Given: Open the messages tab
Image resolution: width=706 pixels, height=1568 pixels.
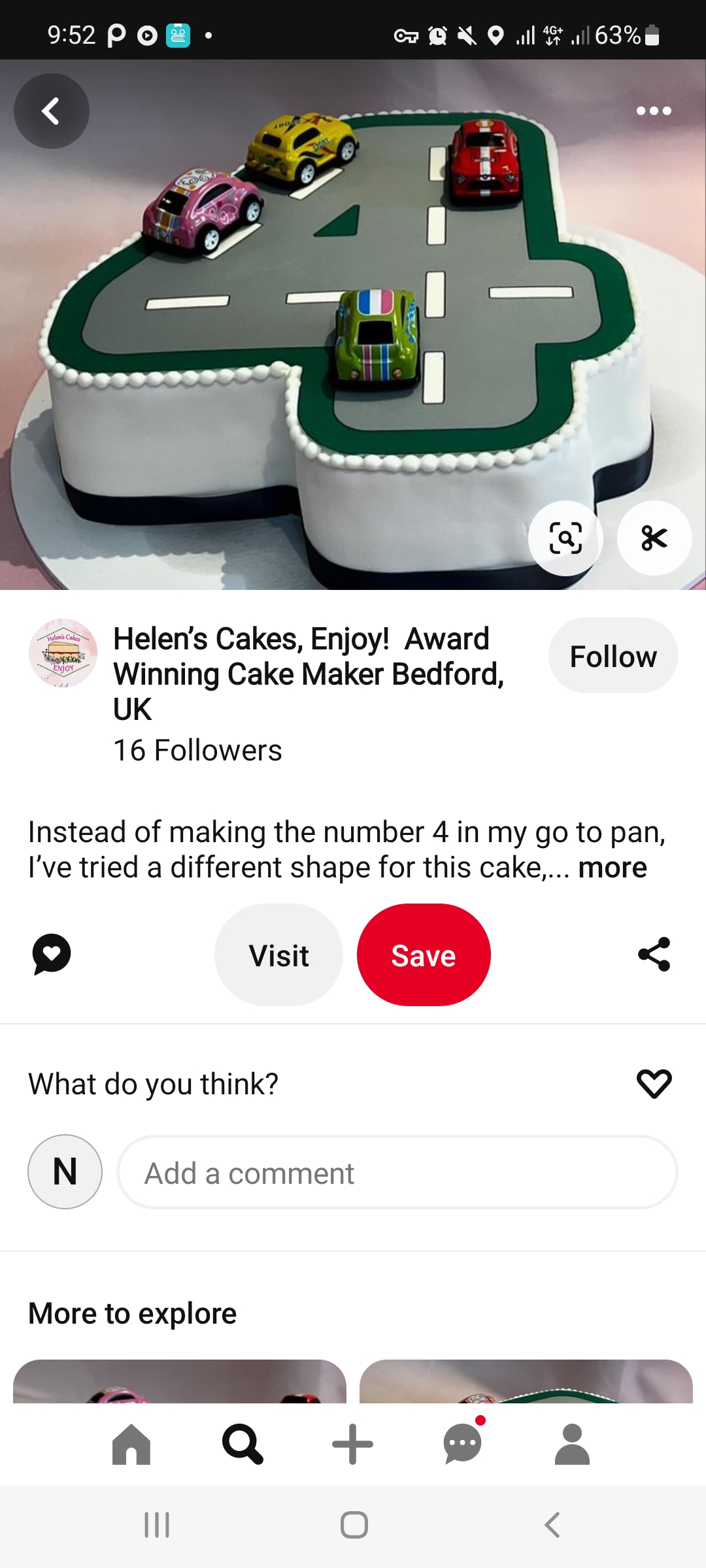Looking at the screenshot, I should (463, 1444).
